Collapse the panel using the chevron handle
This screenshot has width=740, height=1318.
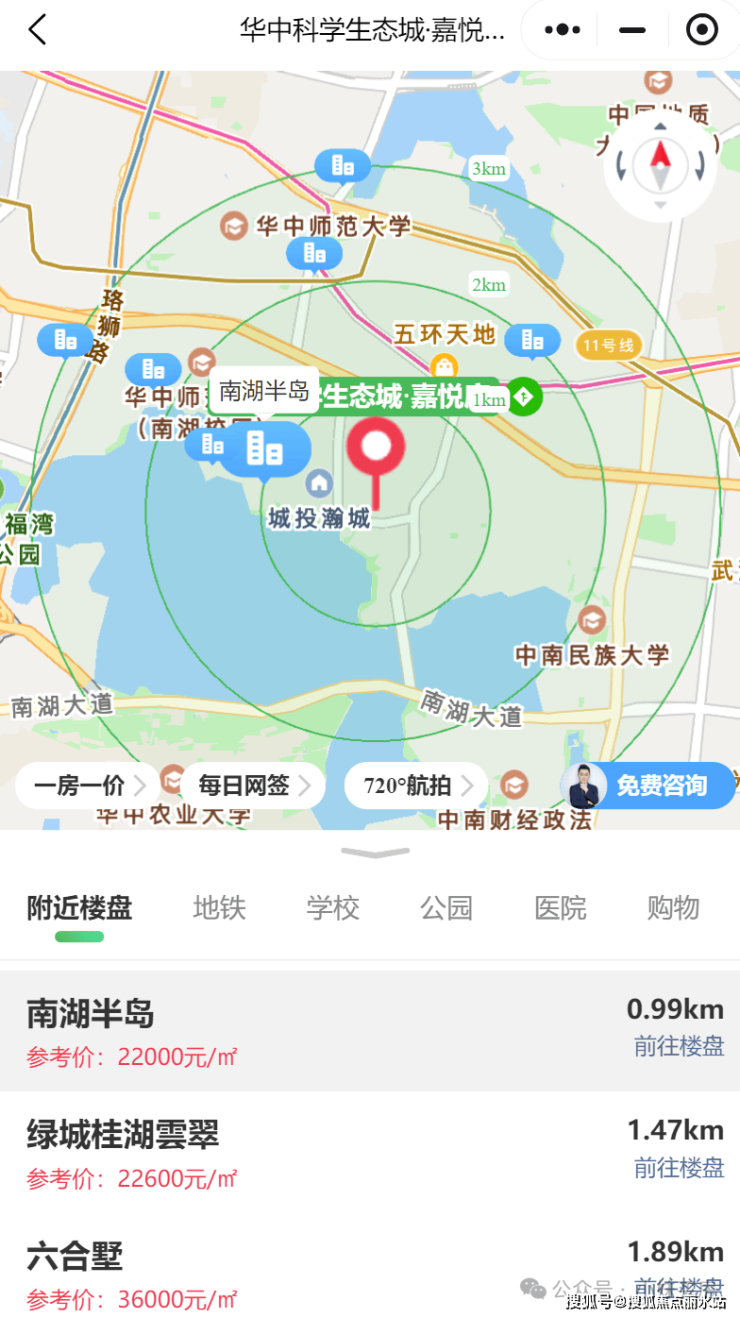[x=375, y=853]
